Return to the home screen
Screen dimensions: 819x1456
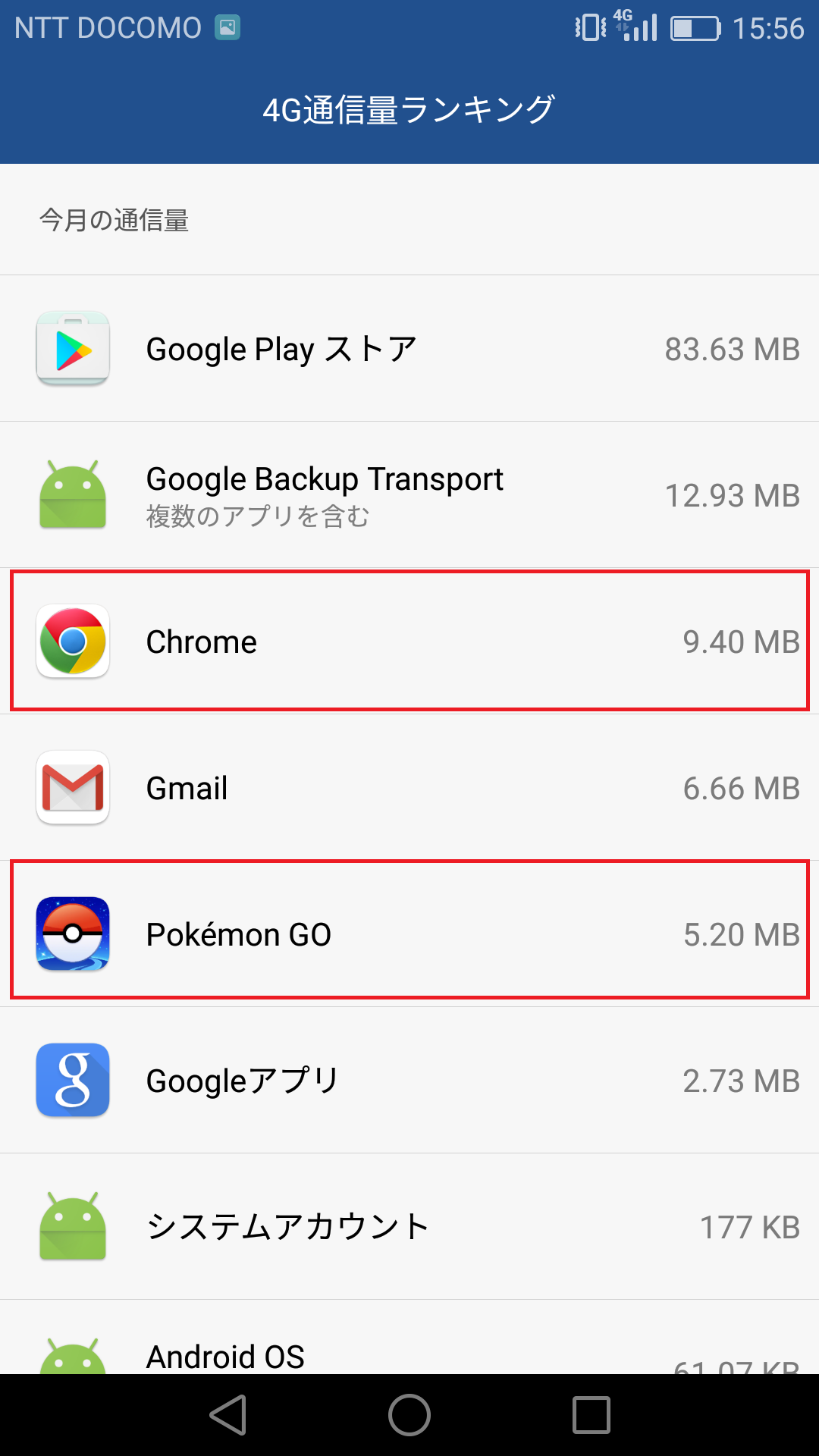pyautogui.click(x=409, y=1415)
